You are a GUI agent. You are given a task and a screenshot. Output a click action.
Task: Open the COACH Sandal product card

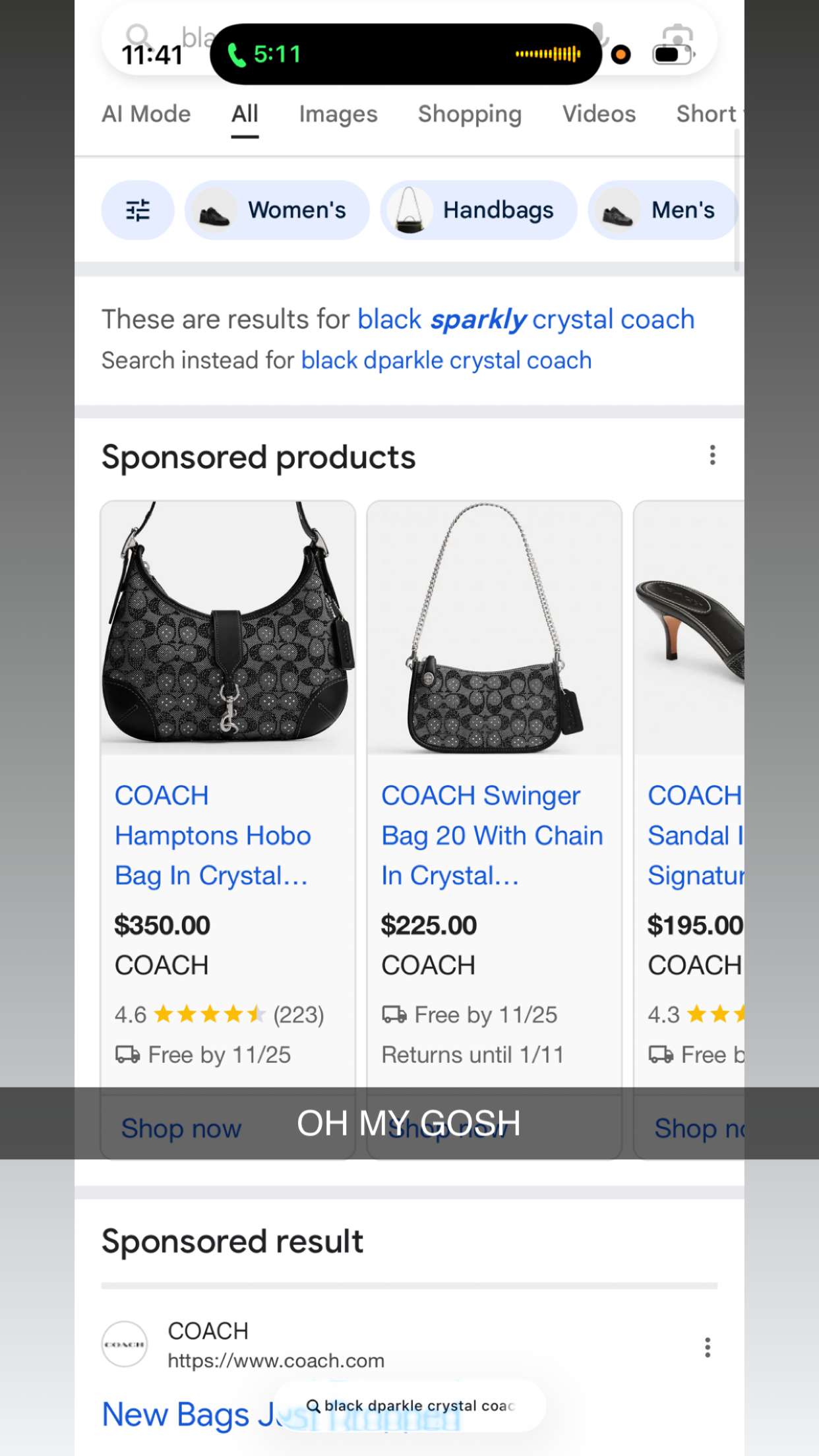[x=694, y=835]
